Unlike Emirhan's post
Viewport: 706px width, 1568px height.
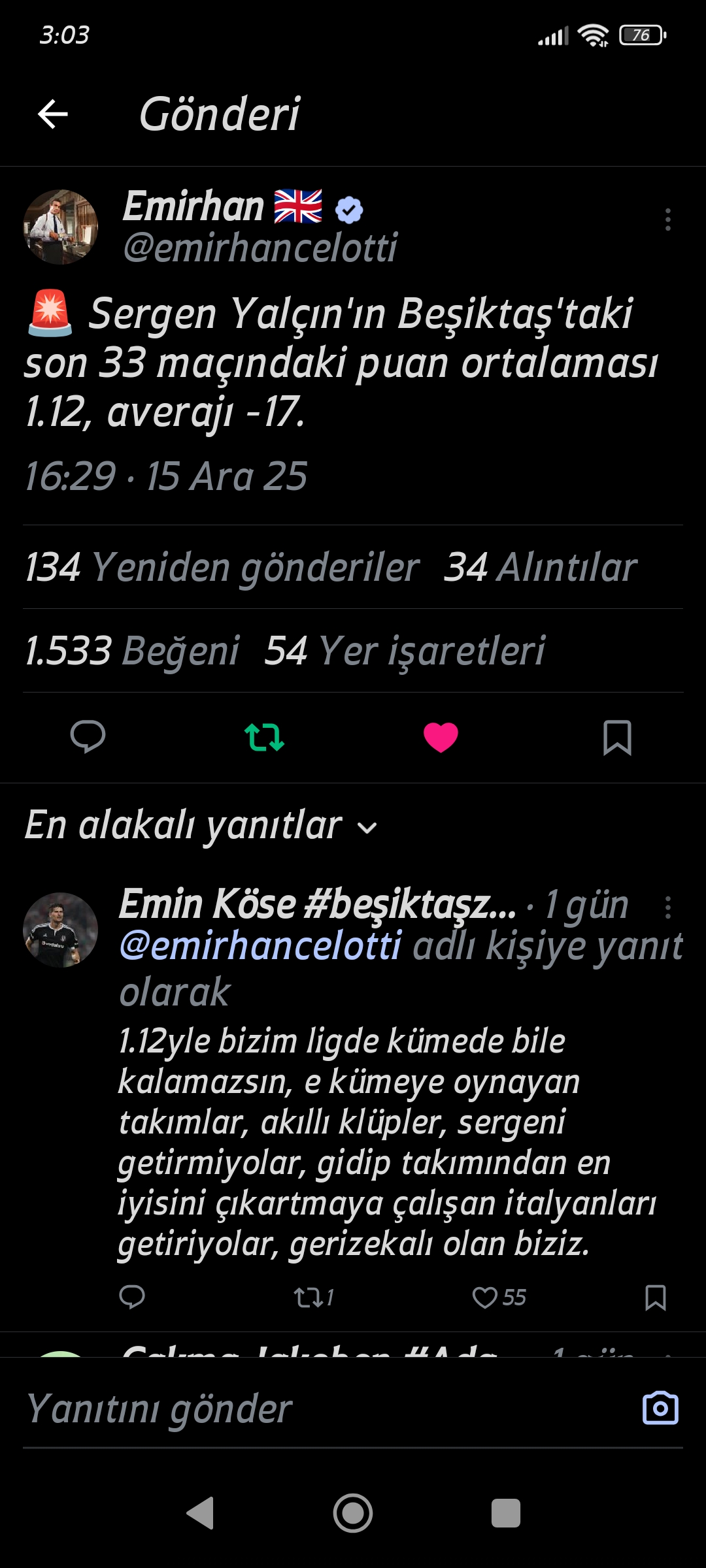click(x=441, y=737)
